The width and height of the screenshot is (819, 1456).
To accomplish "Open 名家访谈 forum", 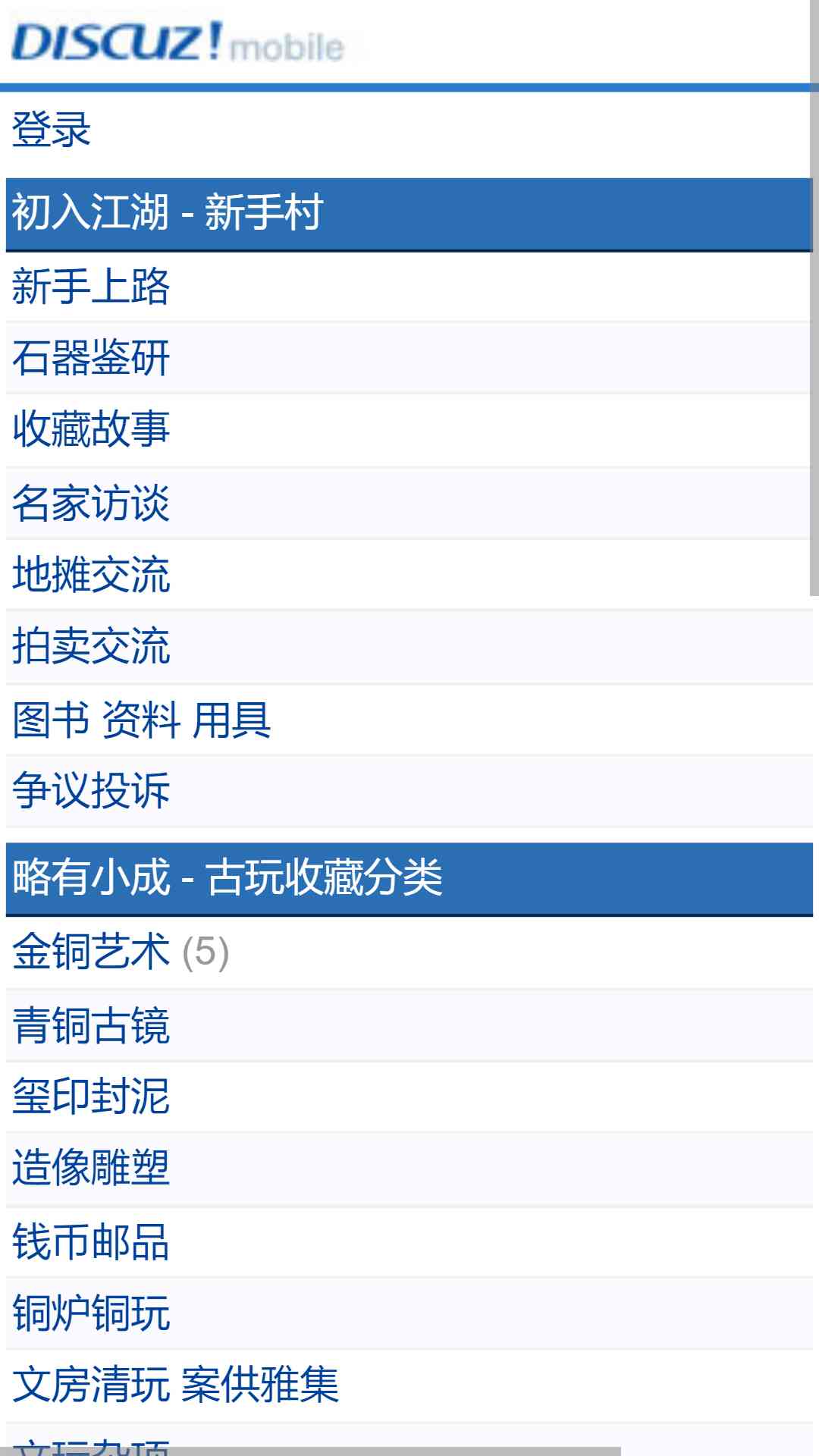I will 91,503.
